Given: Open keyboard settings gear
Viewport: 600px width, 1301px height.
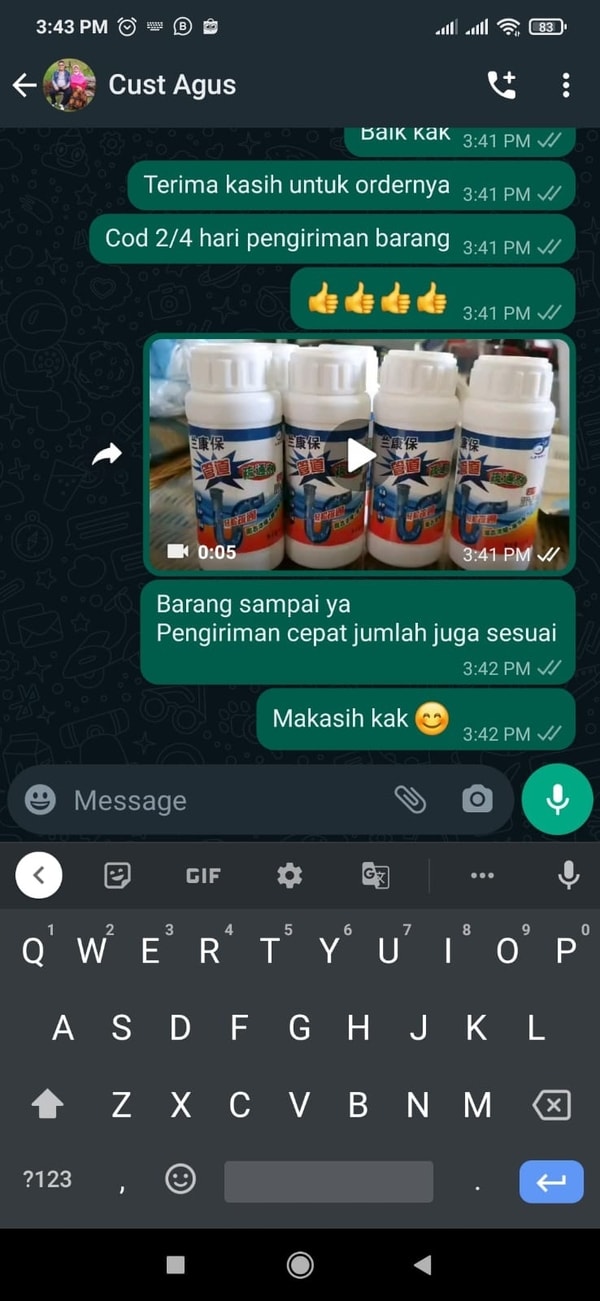Looking at the screenshot, I should pos(290,876).
